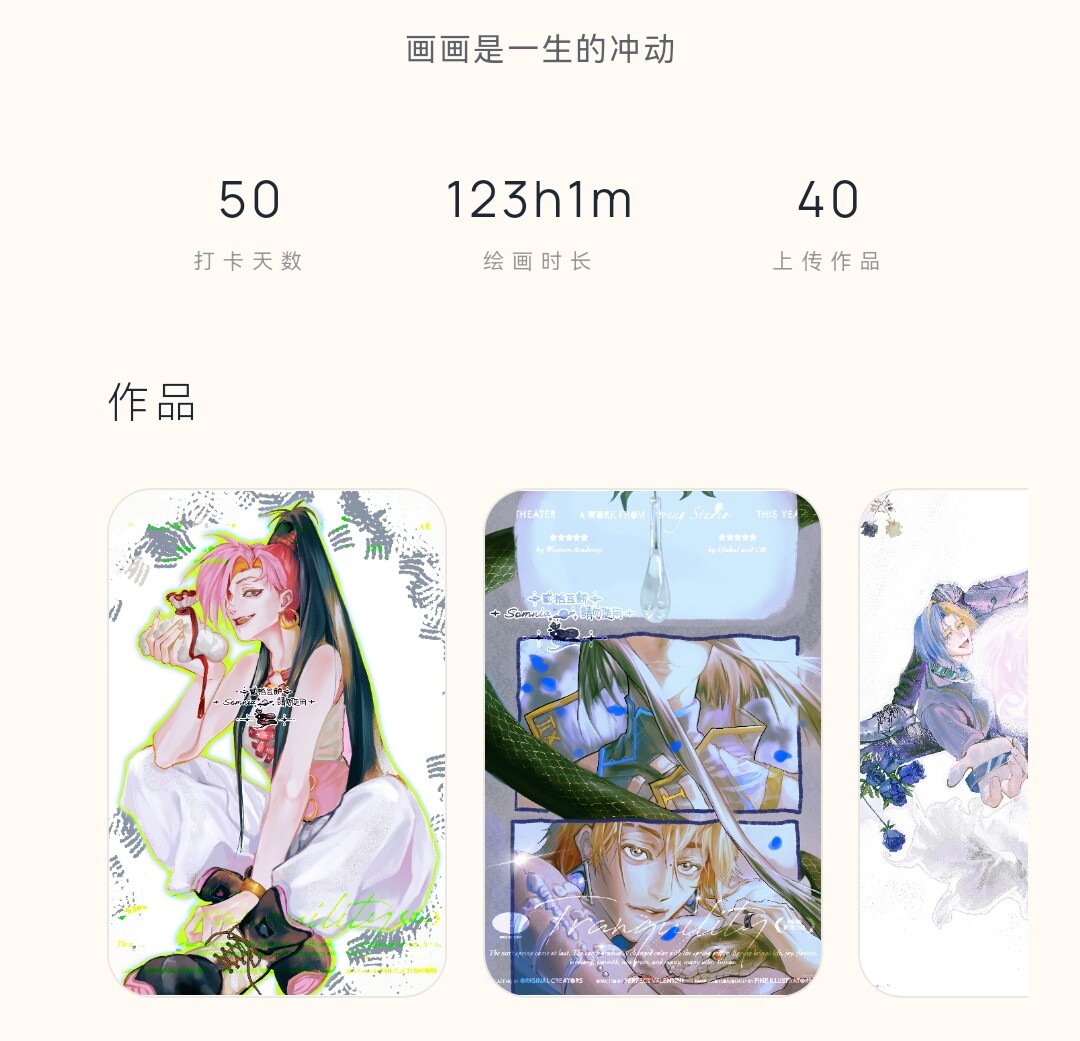The width and height of the screenshot is (1080, 1041).
Task: Open the Tranquility poster artwork with blond character
Action: point(652,742)
